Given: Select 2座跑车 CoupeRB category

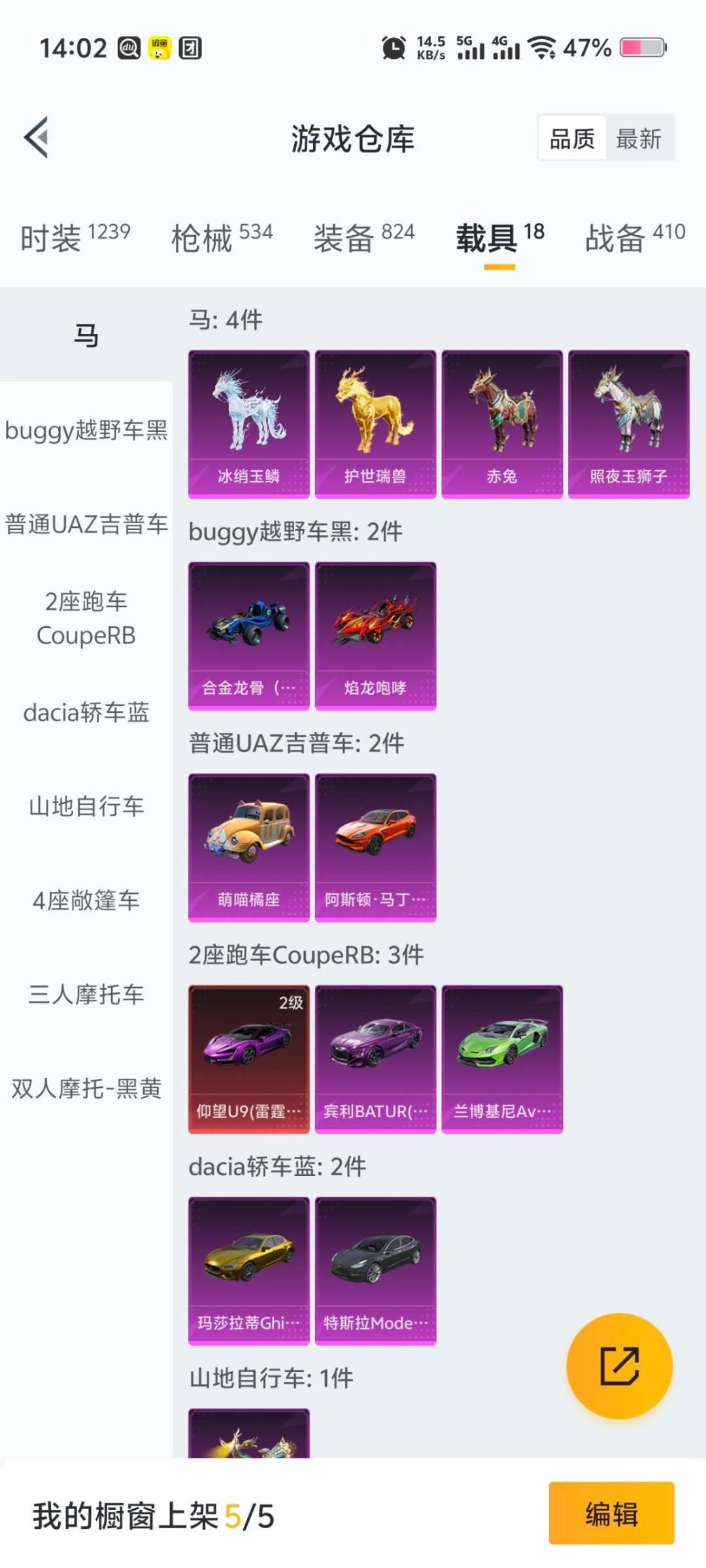Looking at the screenshot, I should tap(86, 618).
